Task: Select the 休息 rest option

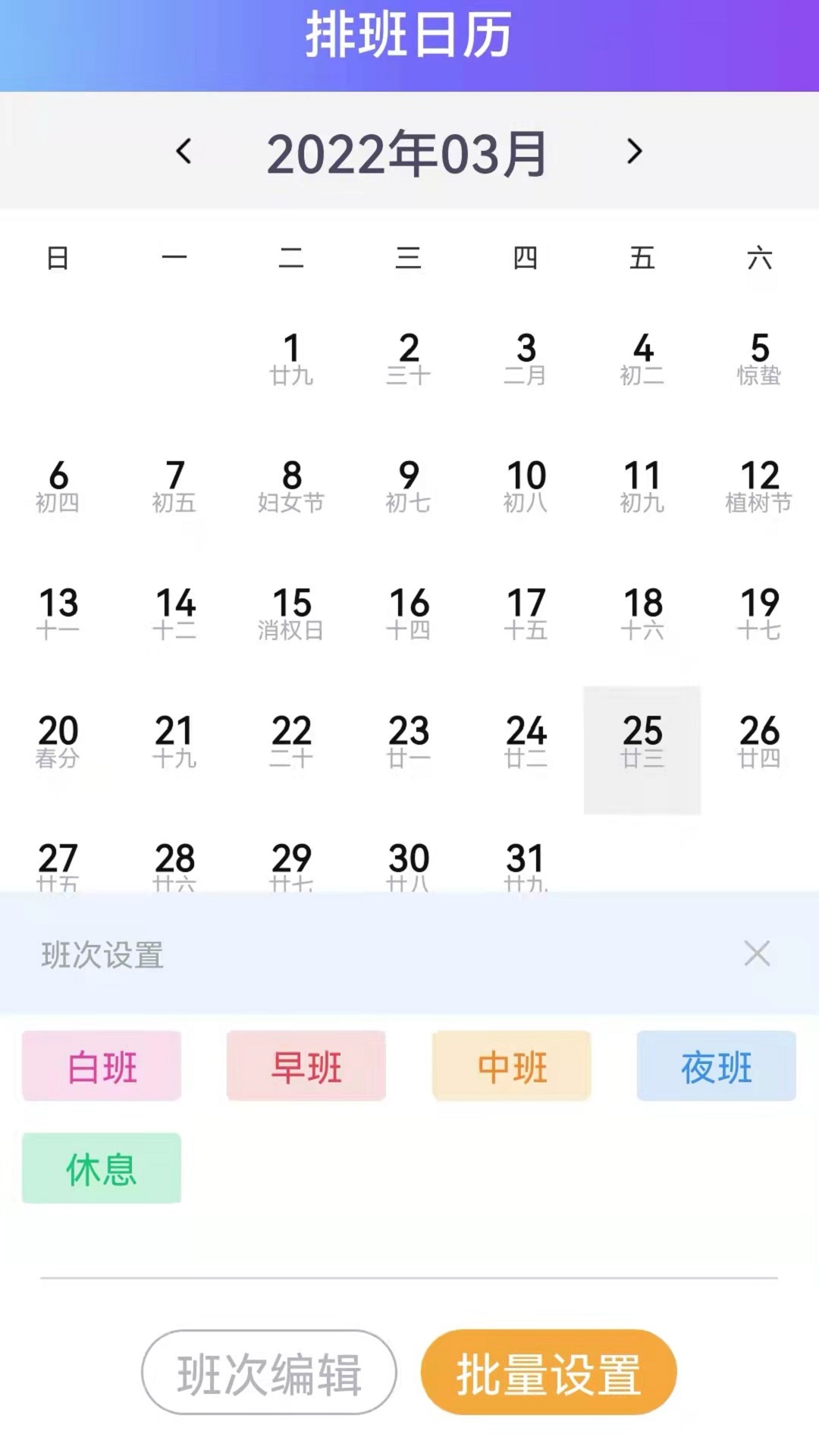Action: point(101,1169)
